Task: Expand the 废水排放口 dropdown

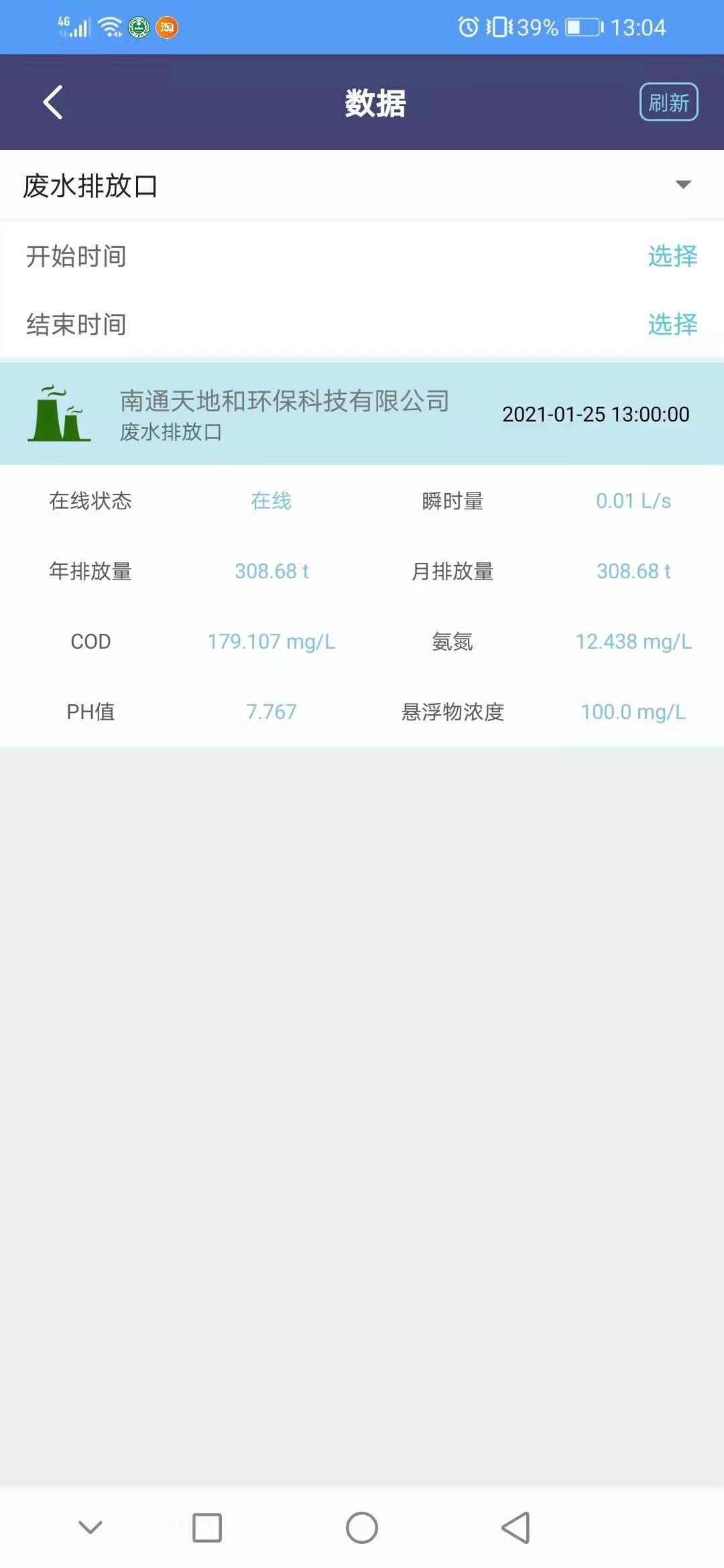Action: 362,185
